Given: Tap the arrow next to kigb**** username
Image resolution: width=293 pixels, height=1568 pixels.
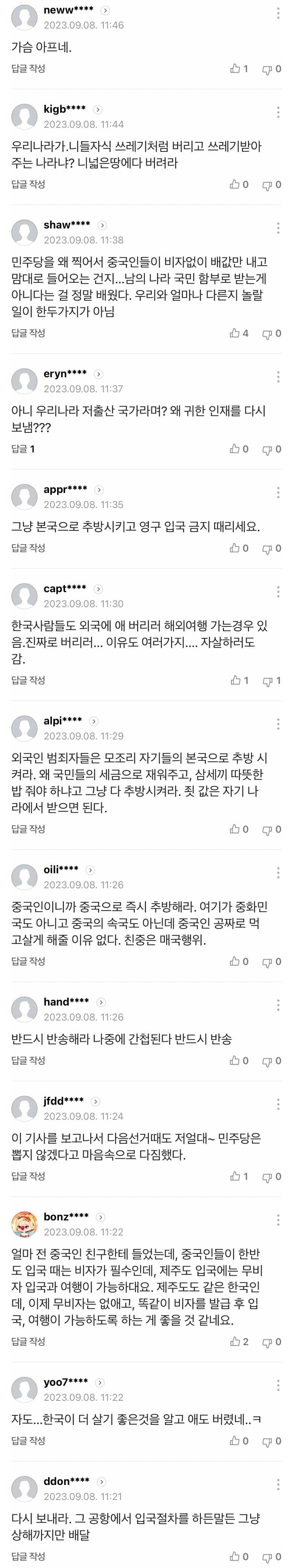Looking at the screenshot, I should point(97,110).
